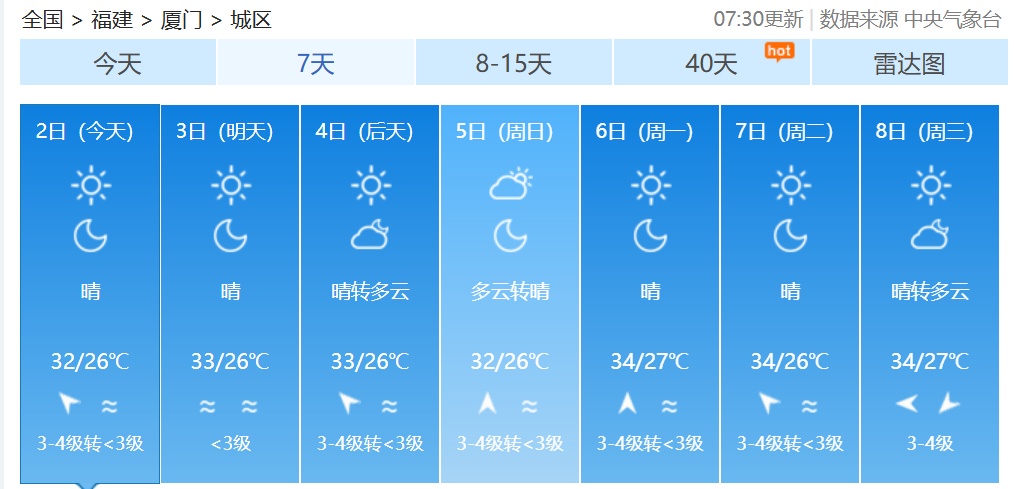Select the 7日（周二）forecast card
This screenshot has width=1014, height=489.
click(x=790, y=292)
